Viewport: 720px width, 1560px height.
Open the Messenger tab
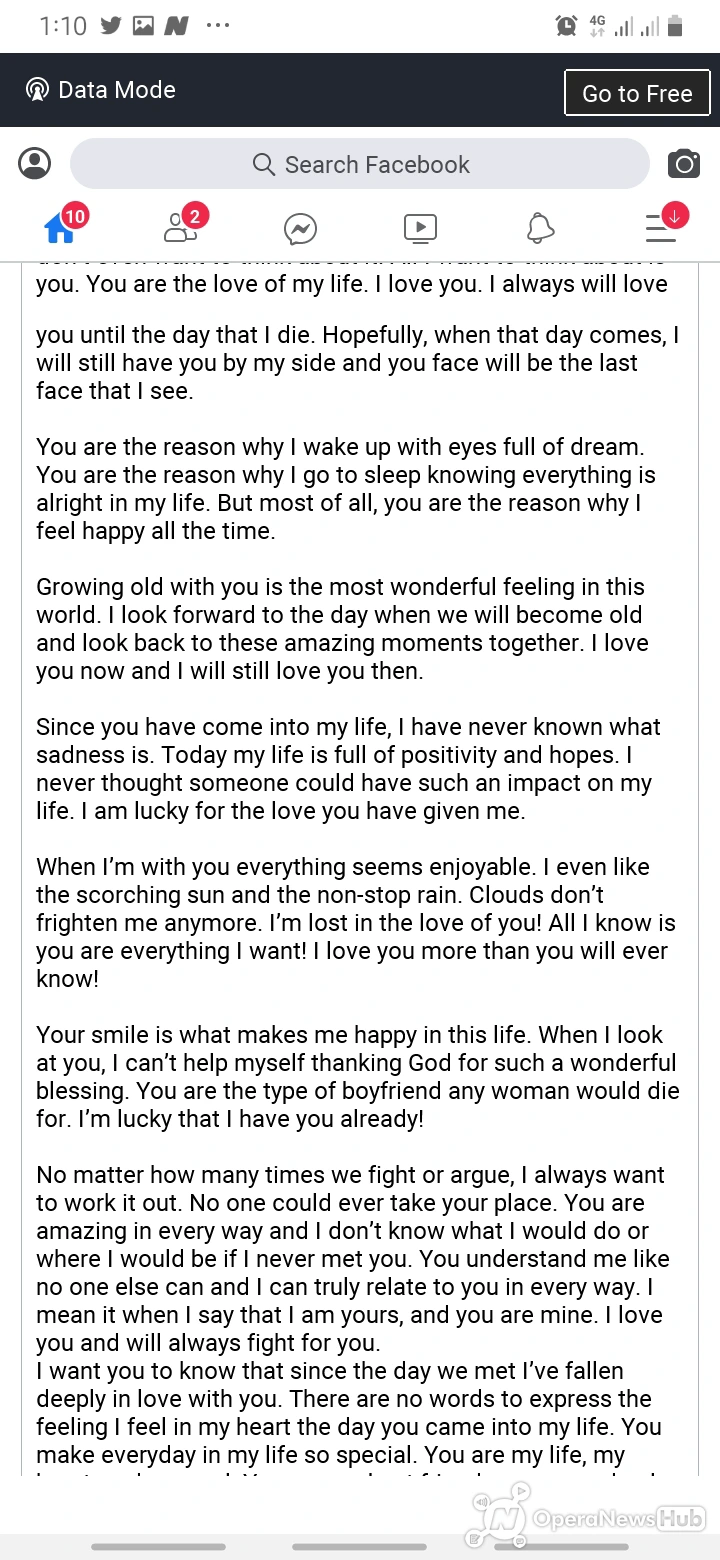coord(300,229)
